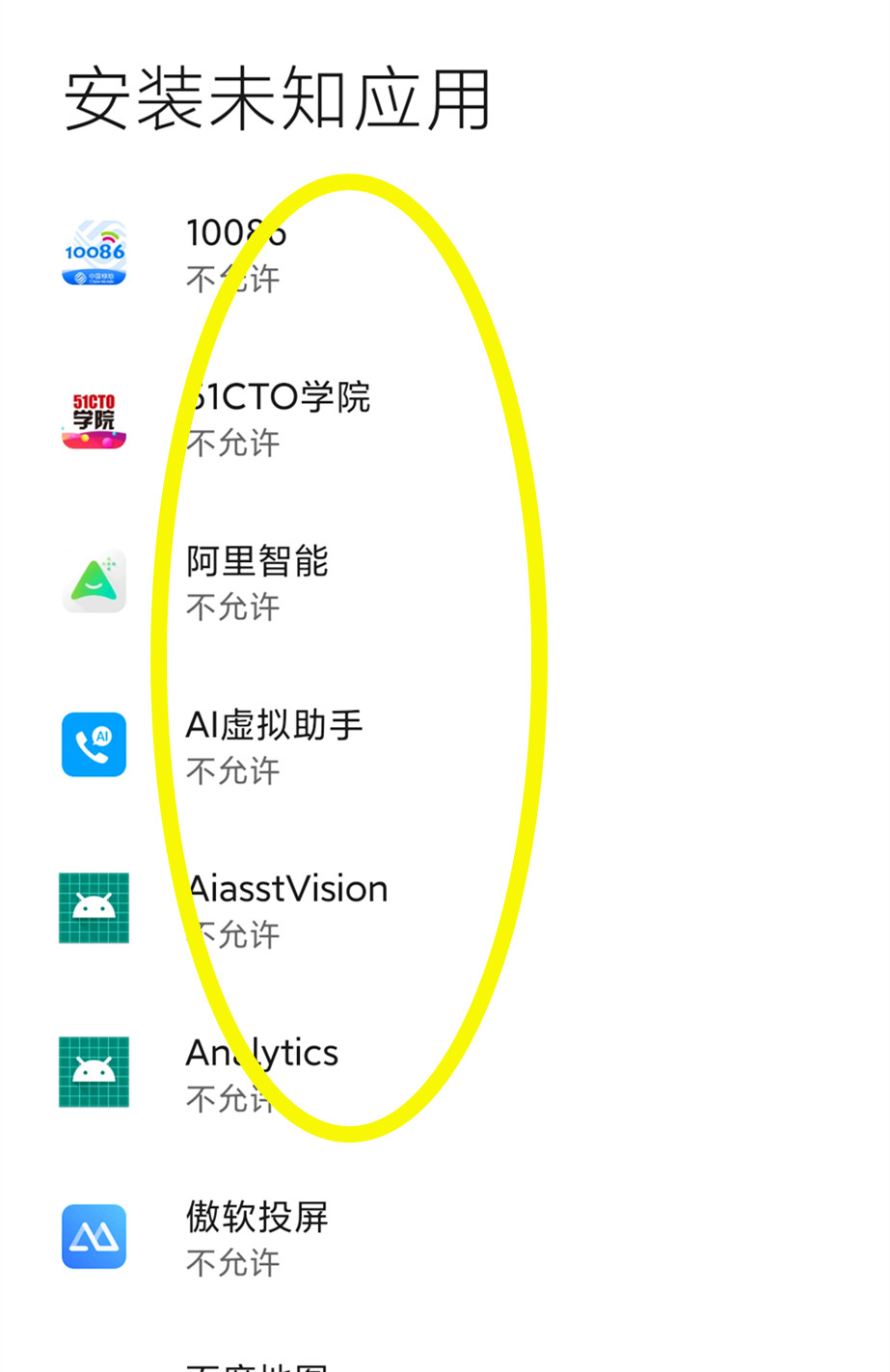Tap the 不允许 label under 傲软投屏

(x=231, y=1263)
